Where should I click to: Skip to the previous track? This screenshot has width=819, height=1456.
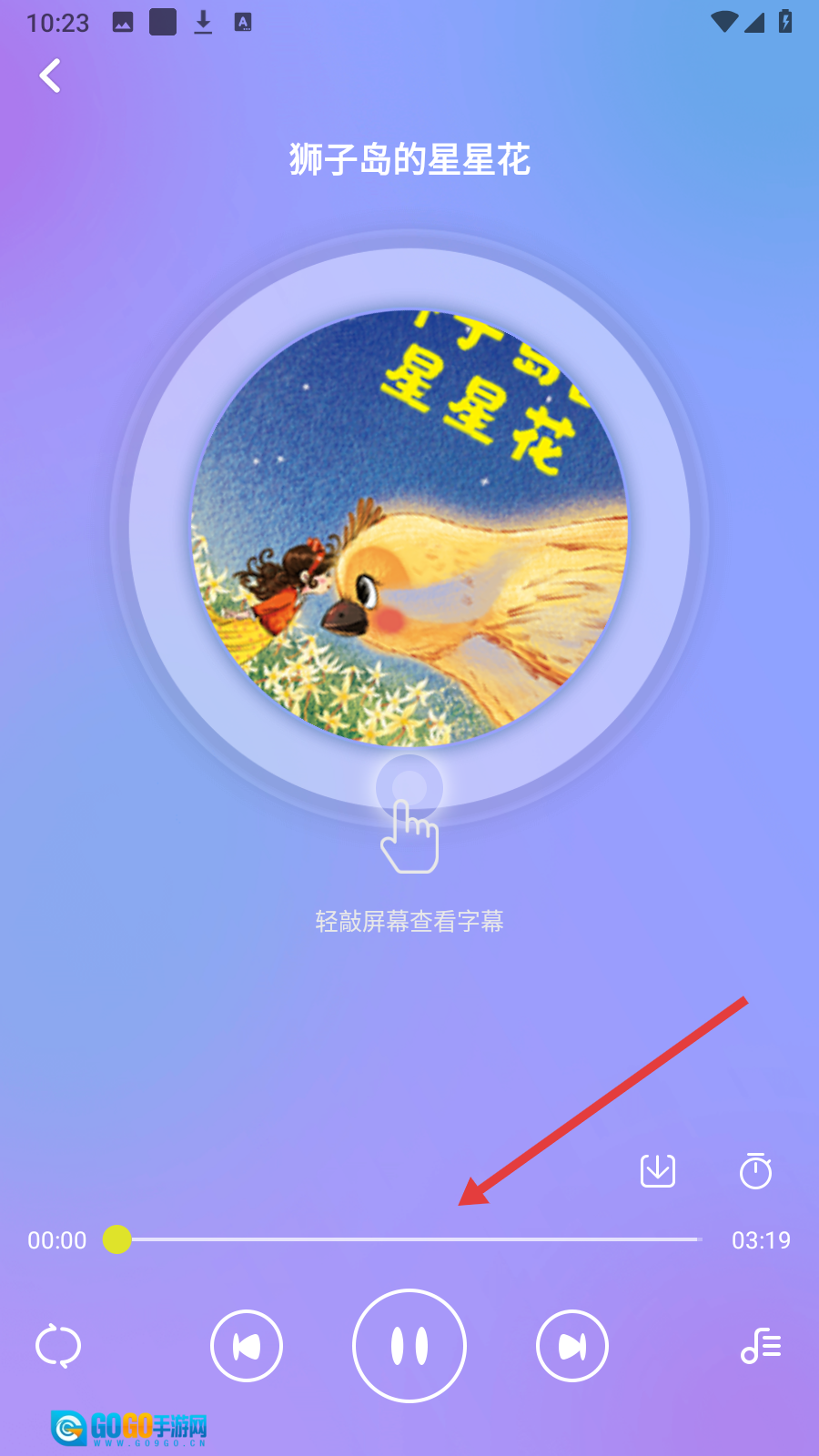pos(247,1346)
